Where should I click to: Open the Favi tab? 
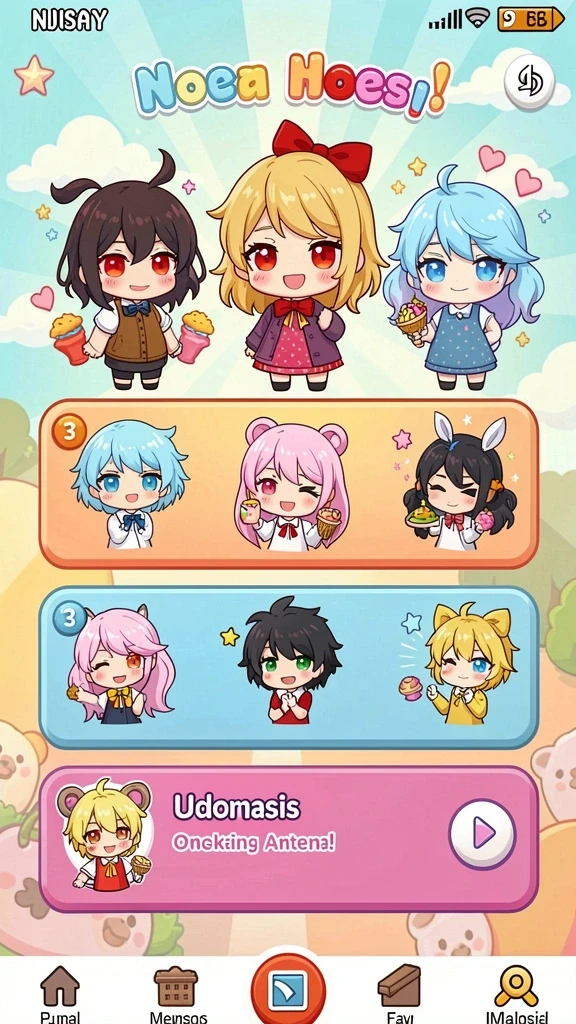(x=398, y=993)
